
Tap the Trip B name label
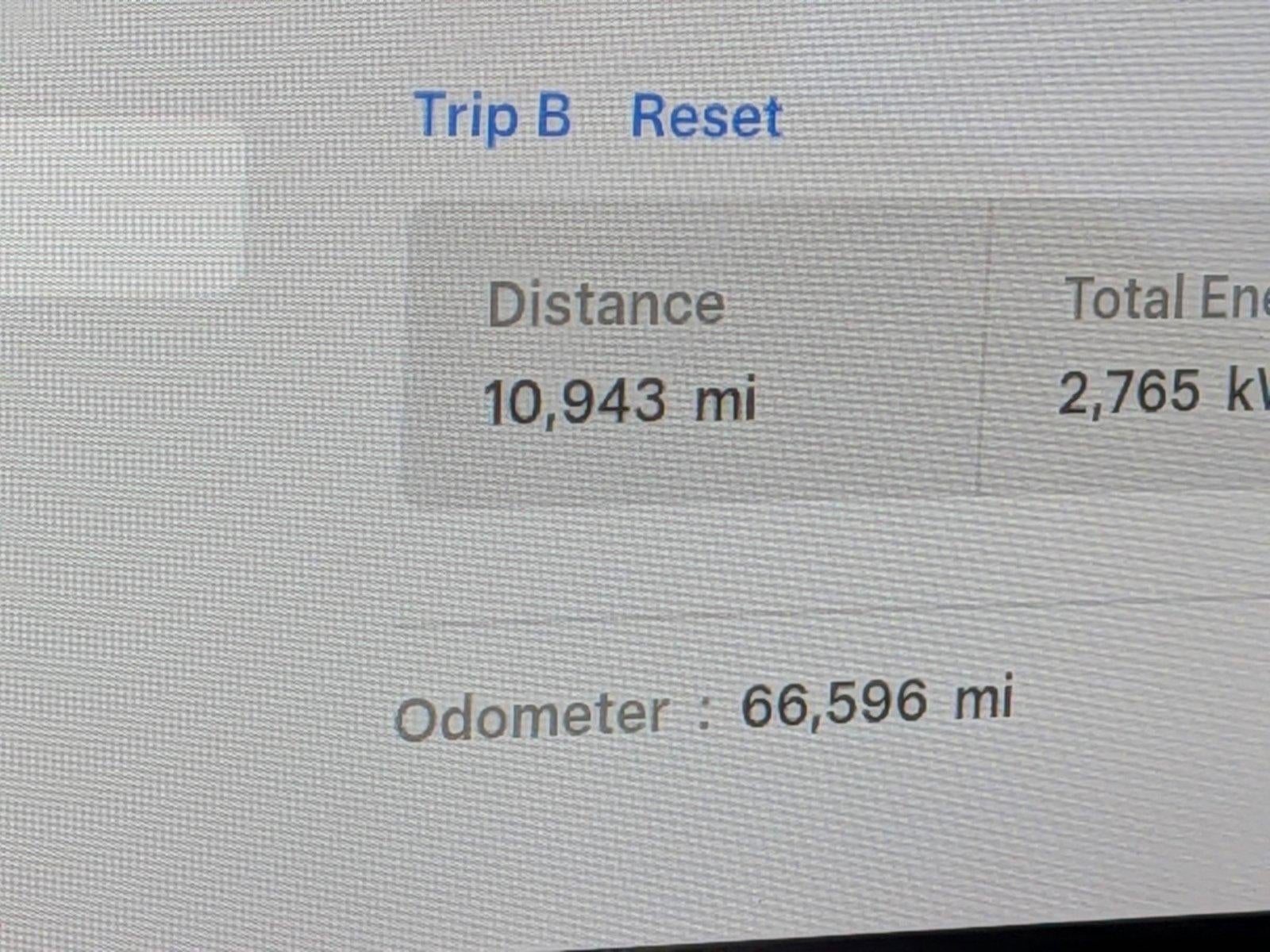coord(492,117)
